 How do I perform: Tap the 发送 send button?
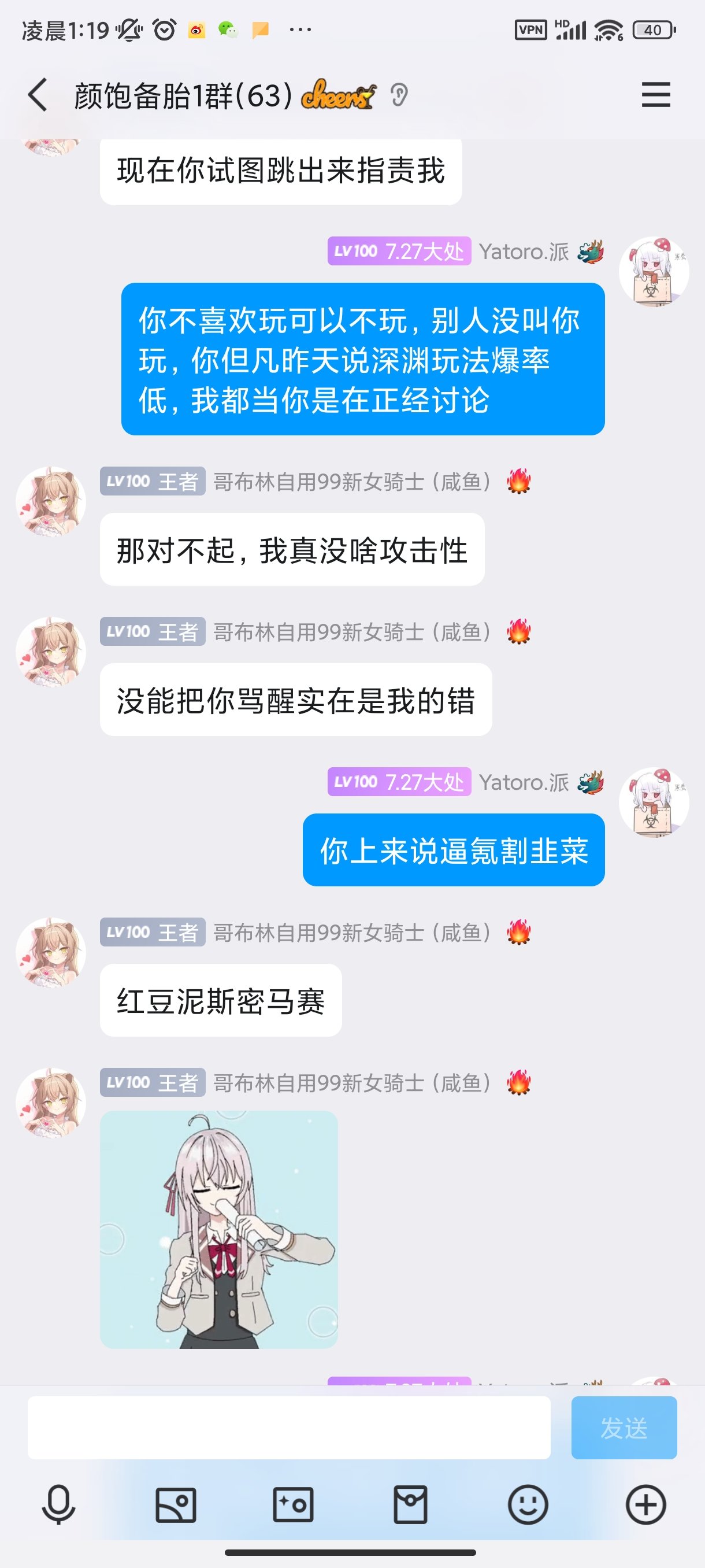[x=624, y=1428]
